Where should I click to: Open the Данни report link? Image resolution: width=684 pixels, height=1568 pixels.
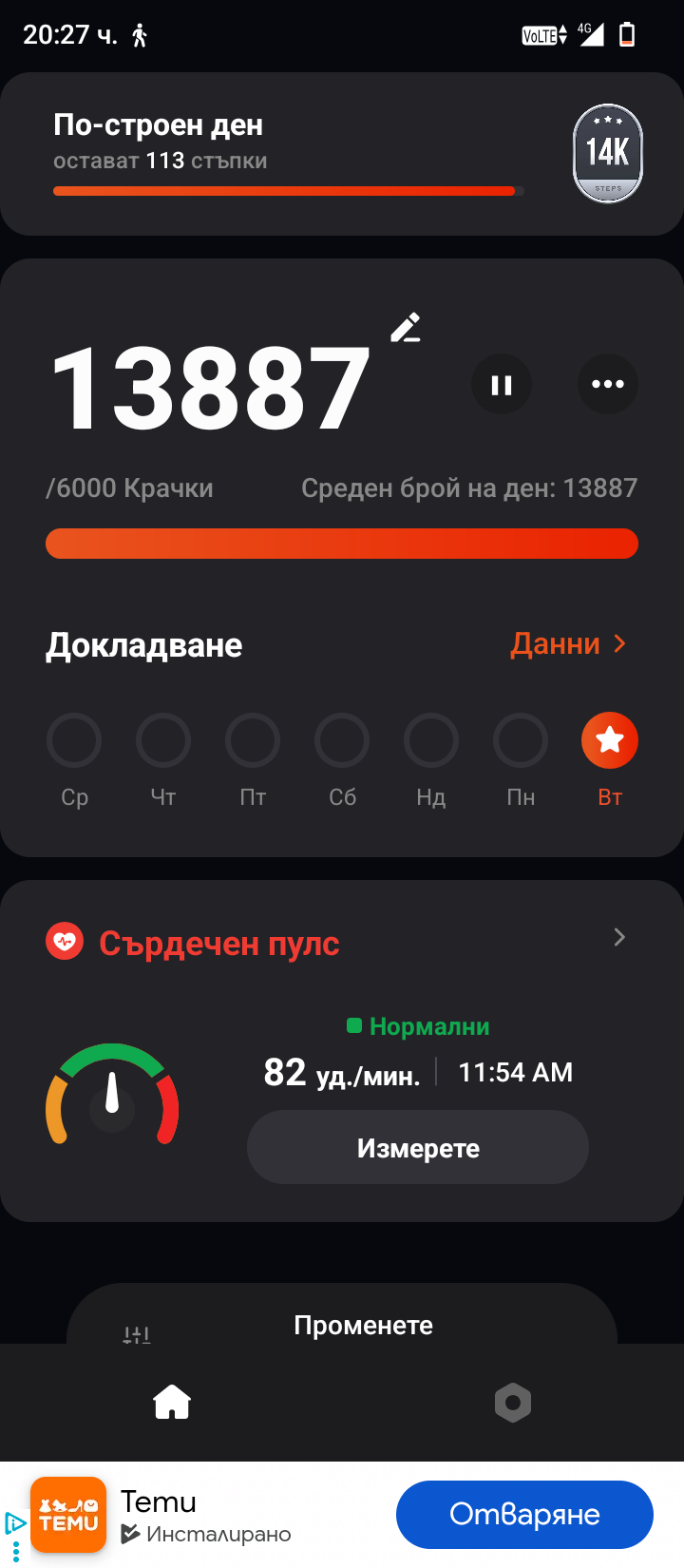pyautogui.click(x=568, y=644)
